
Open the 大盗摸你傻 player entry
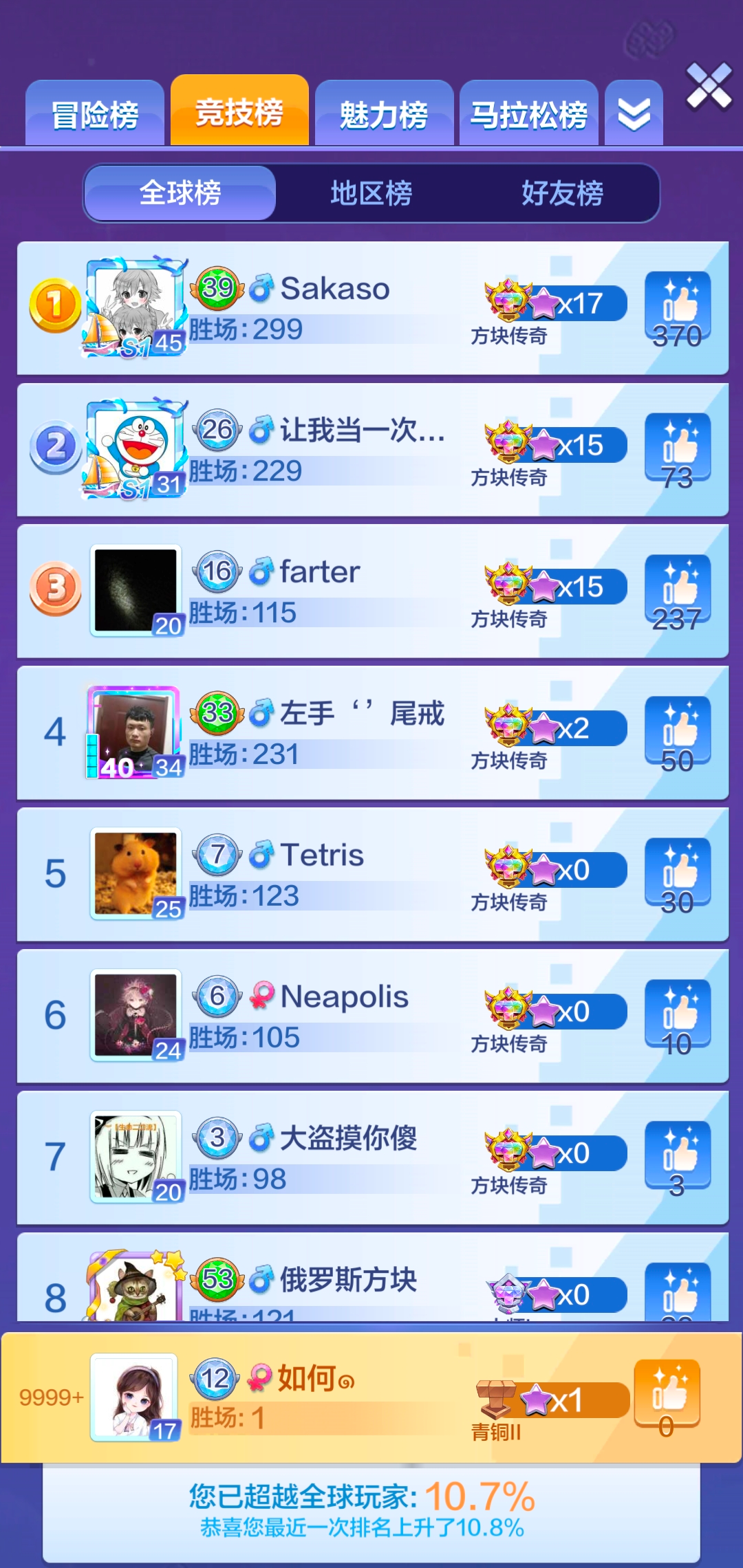click(372, 1158)
